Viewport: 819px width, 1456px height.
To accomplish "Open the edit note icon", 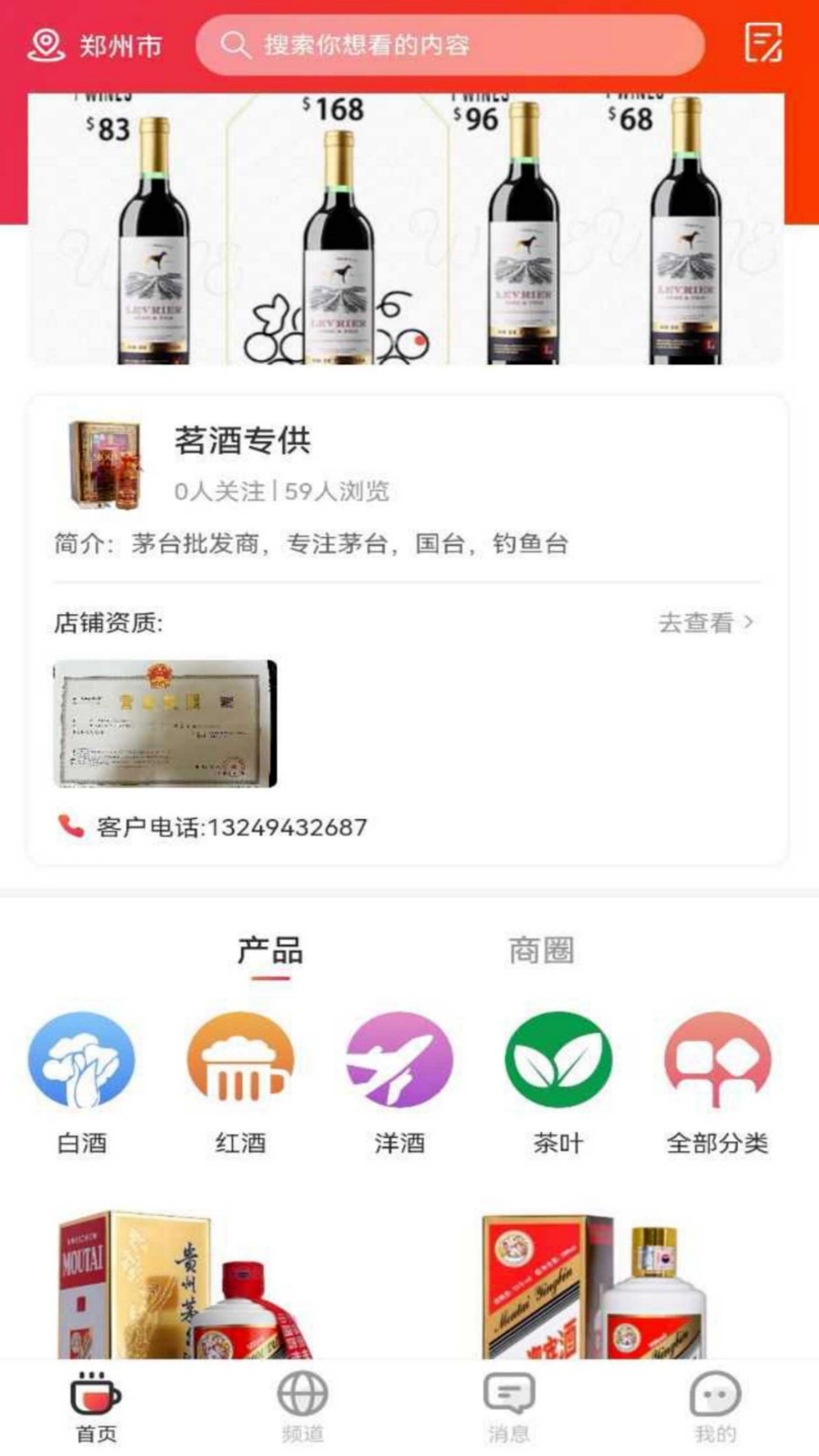I will (763, 43).
